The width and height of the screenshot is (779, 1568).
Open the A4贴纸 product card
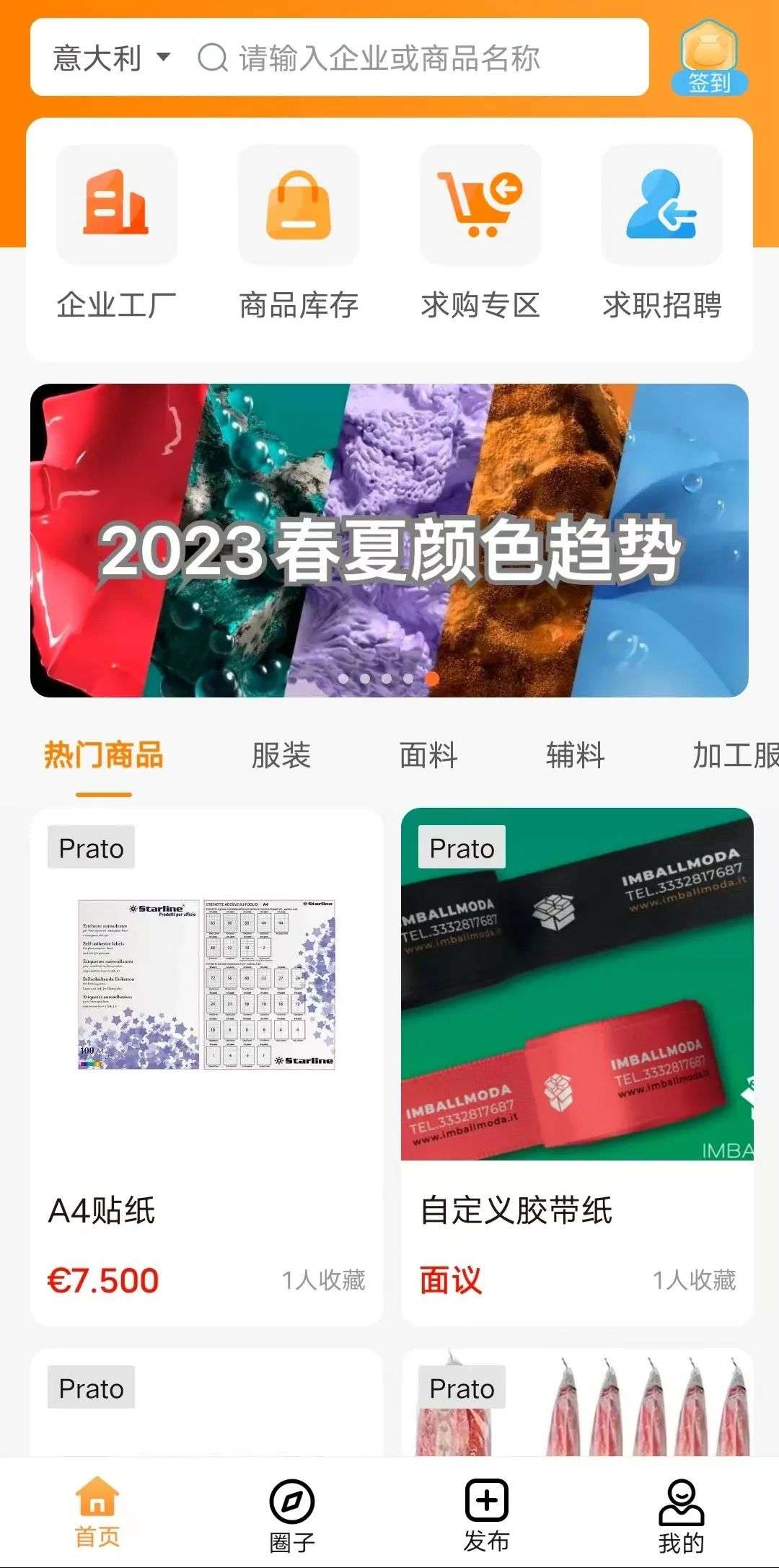coord(206,1066)
